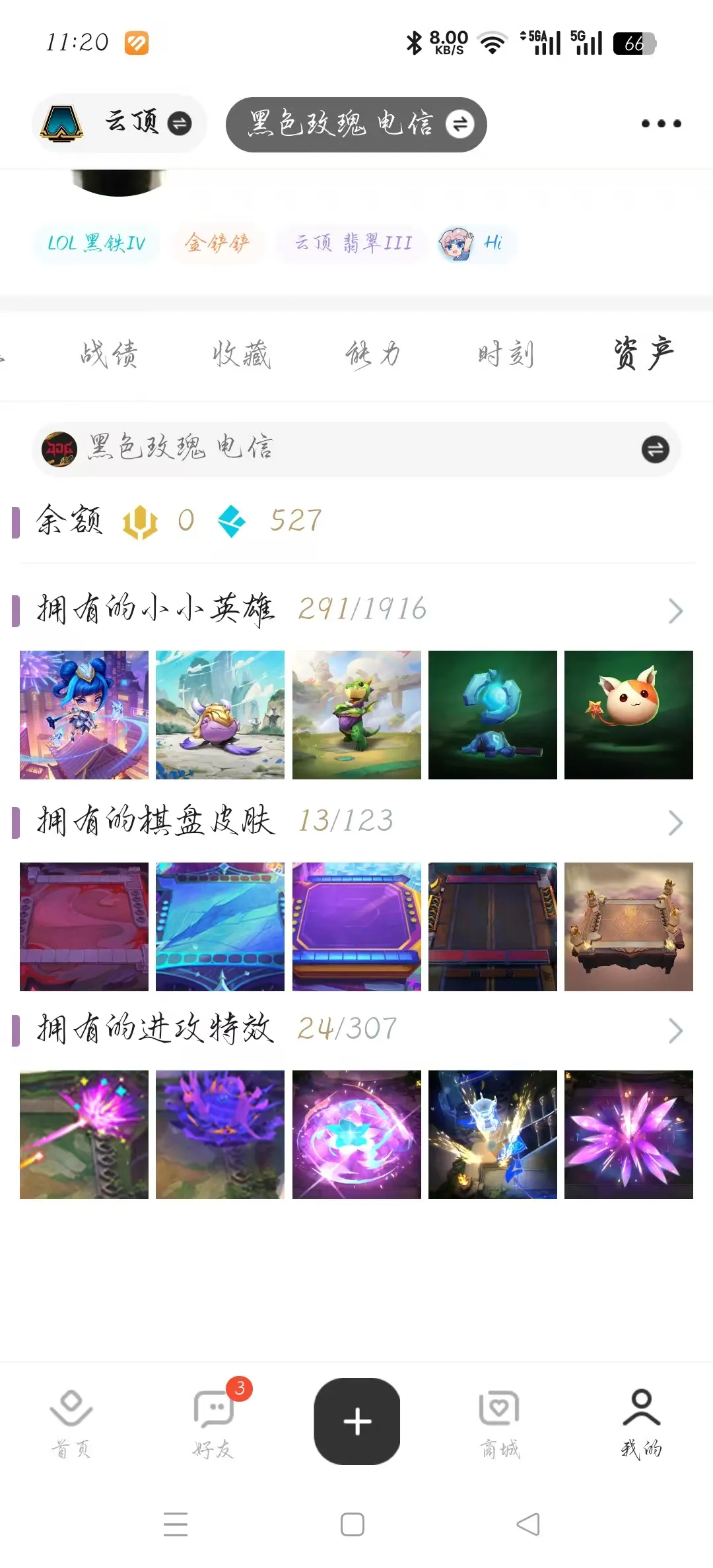View the 时刻 tab
713x1568 pixels.
click(x=506, y=354)
